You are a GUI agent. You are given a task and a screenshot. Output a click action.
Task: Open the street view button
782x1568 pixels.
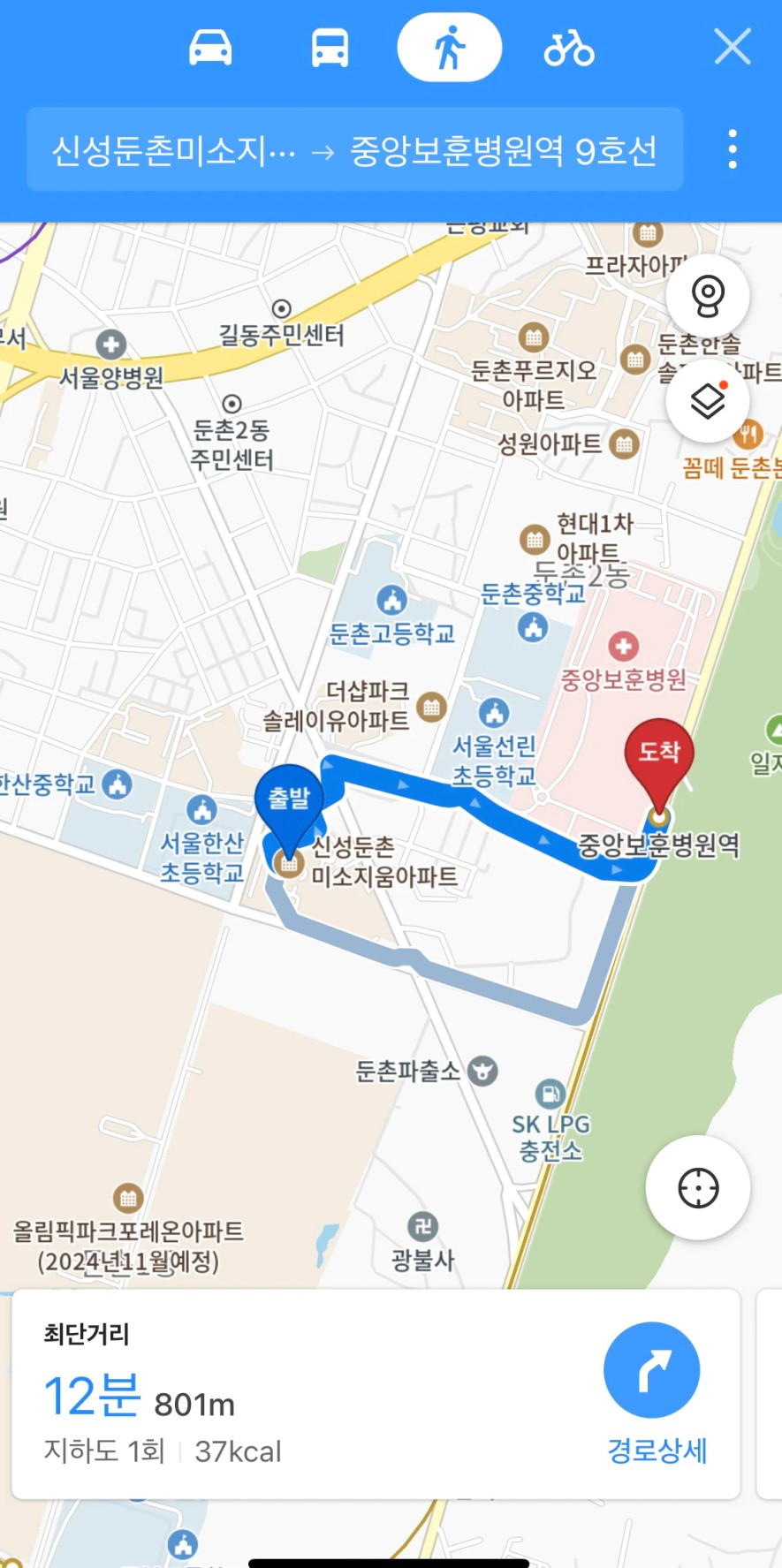pyautogui.click(x=708, y=296)
